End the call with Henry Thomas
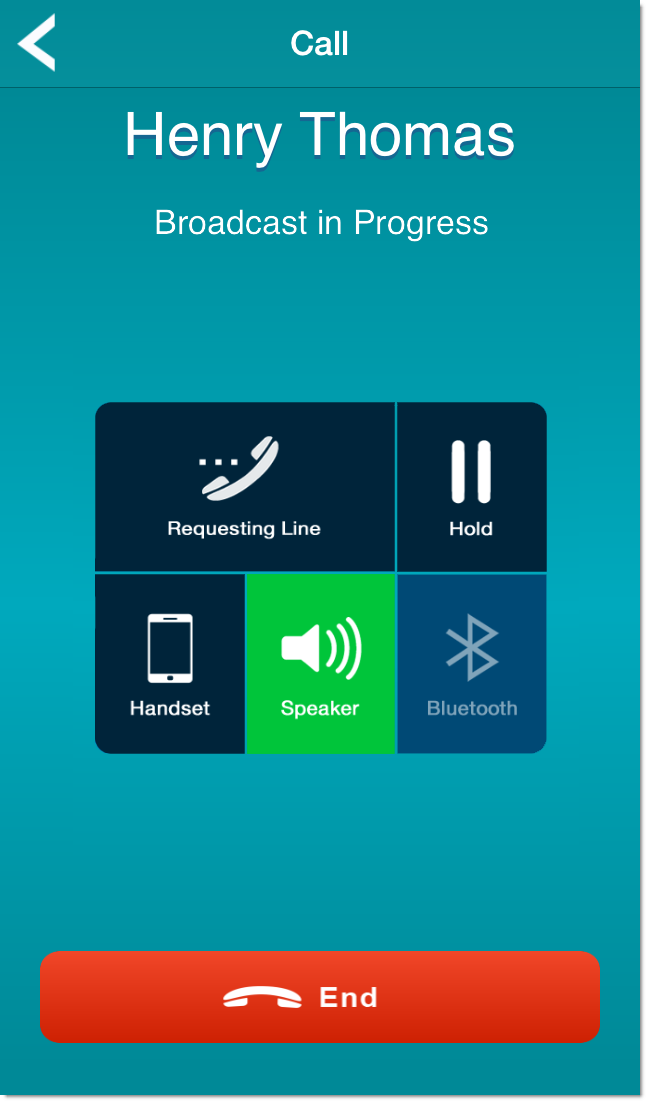The height and width of the screenshot is (1101, 646). [319, 997]
